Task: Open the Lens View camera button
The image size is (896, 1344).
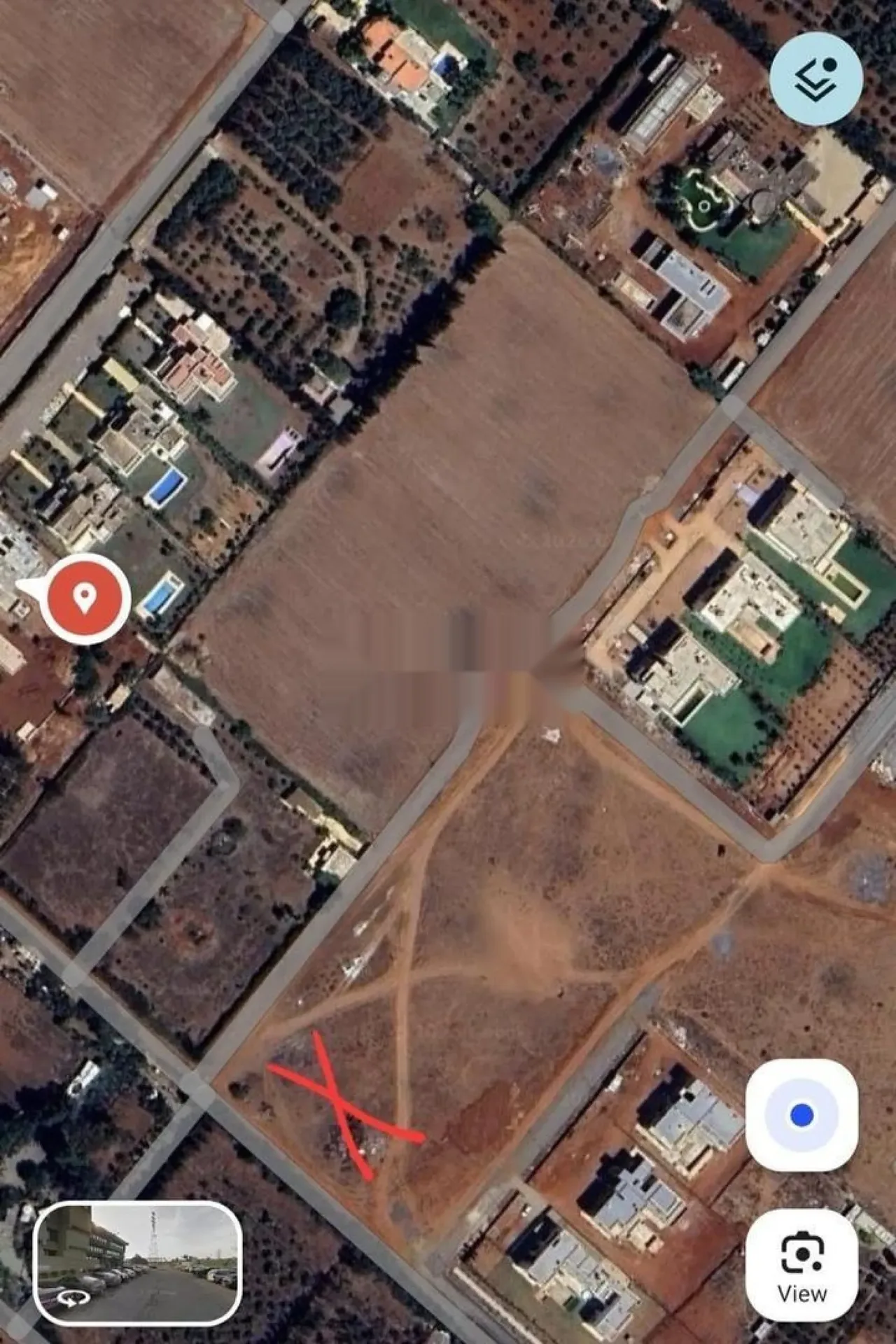Action: tap(801, 1264)
